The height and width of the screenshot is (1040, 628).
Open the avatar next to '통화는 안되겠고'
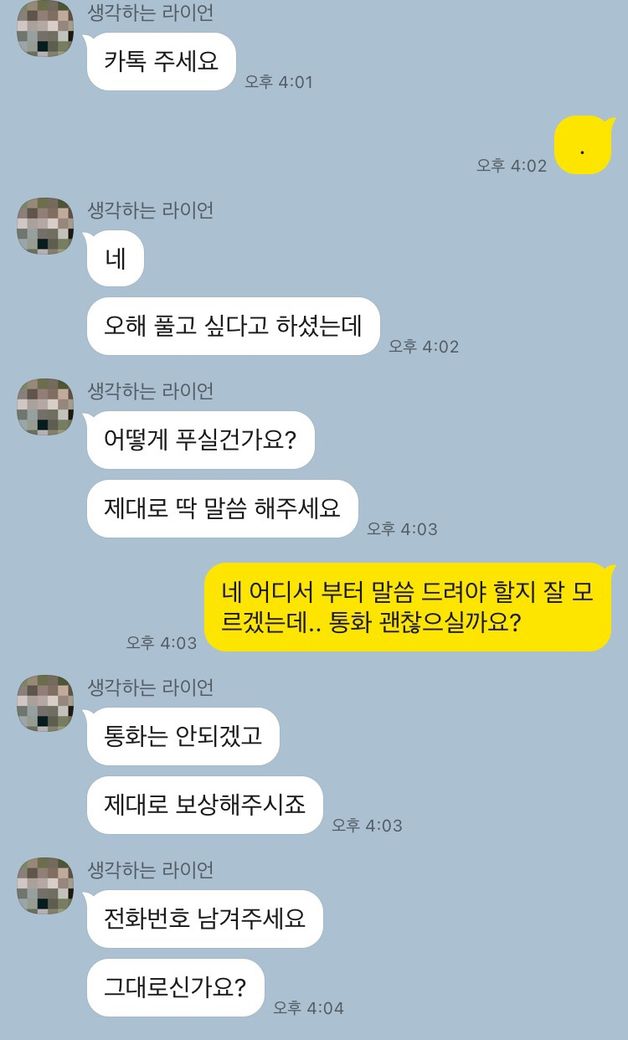pyautogui.click(x=46, y=703)
